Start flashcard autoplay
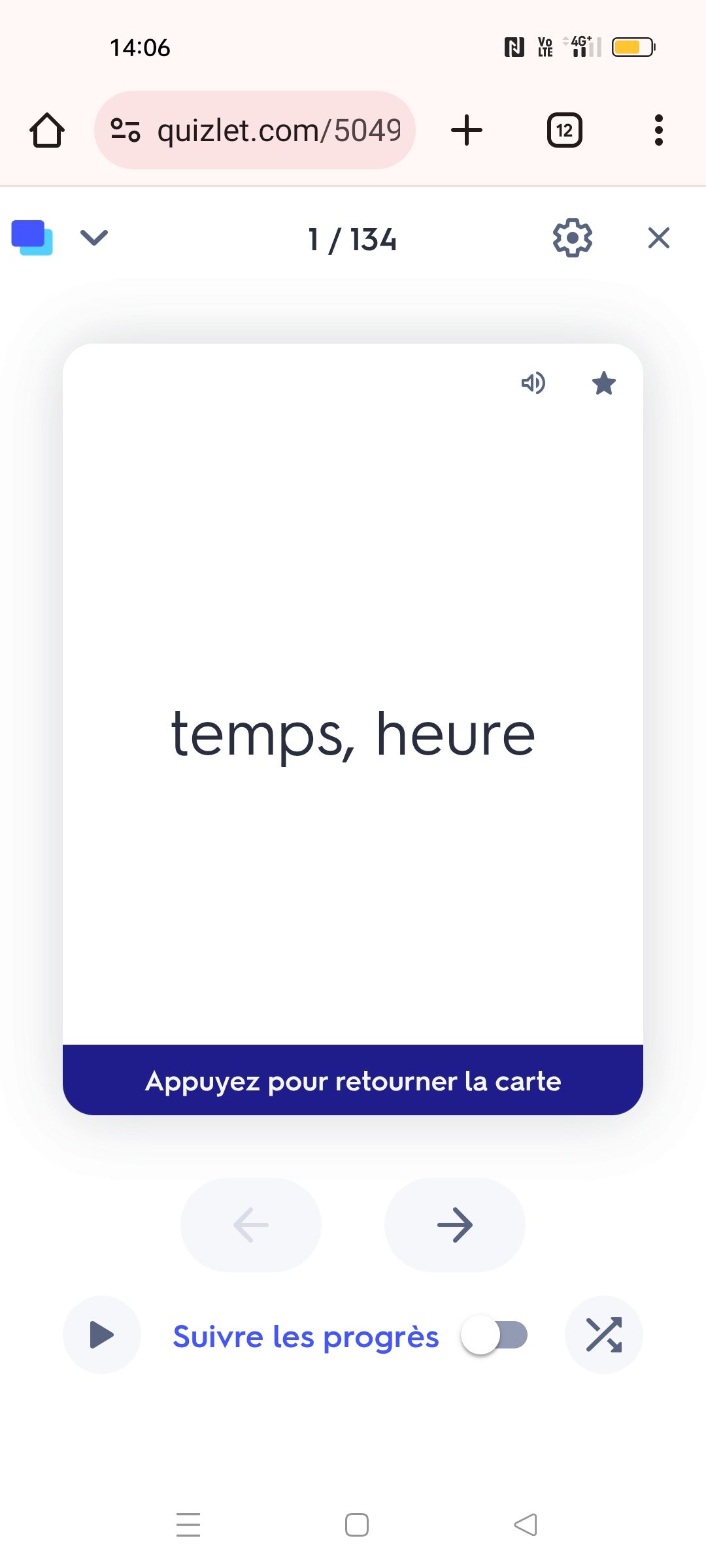The height and width of the screenshot is (1568, 706). 101,1335
